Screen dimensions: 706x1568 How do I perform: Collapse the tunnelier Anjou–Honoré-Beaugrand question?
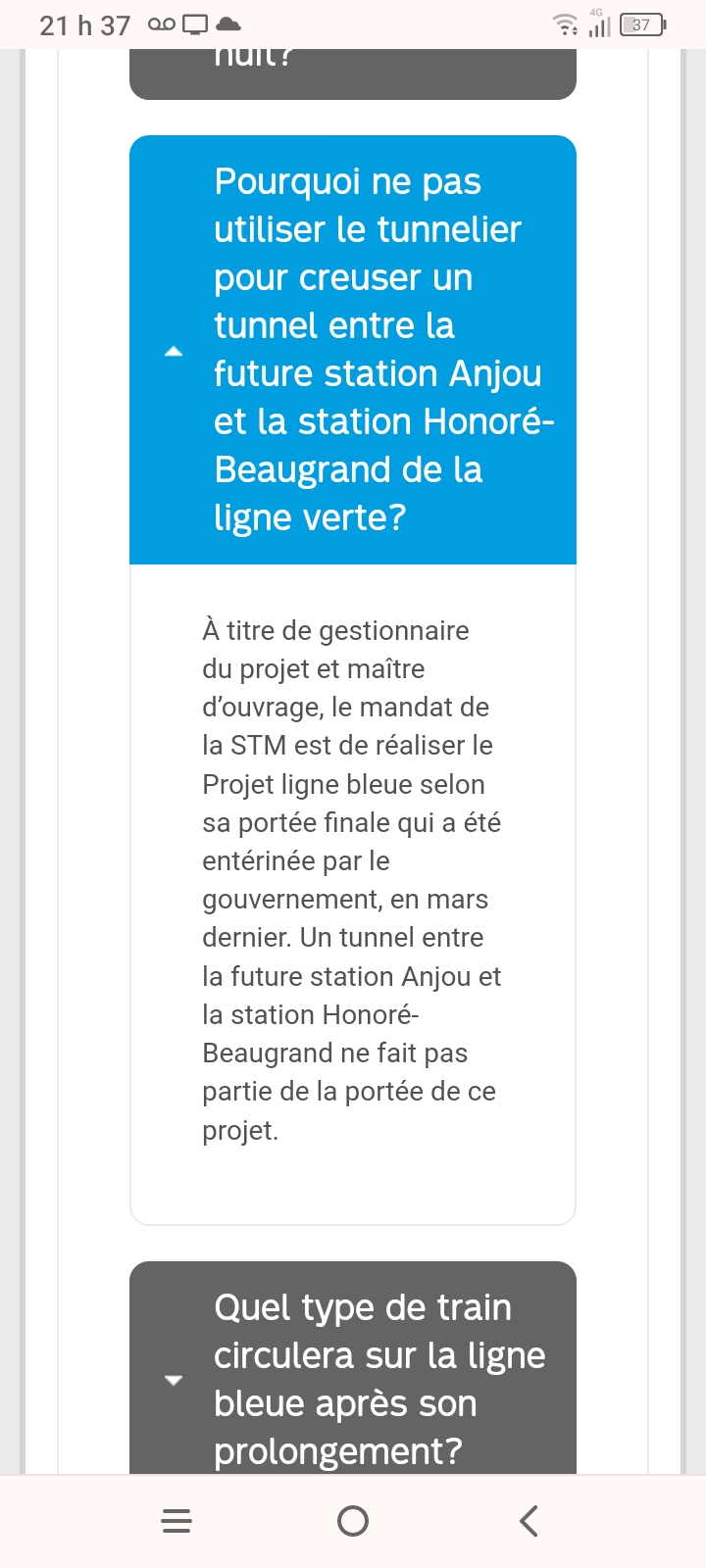(x=353, y=350)
